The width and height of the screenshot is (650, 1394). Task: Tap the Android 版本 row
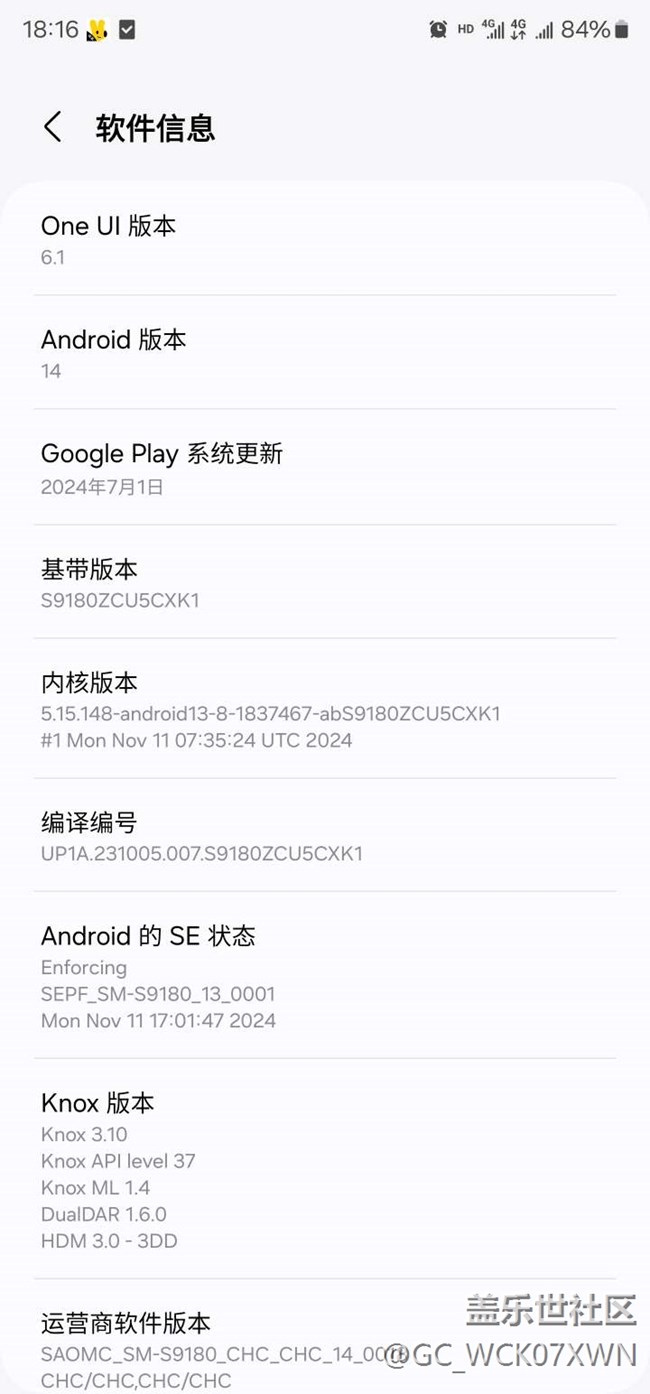[324, 353]
